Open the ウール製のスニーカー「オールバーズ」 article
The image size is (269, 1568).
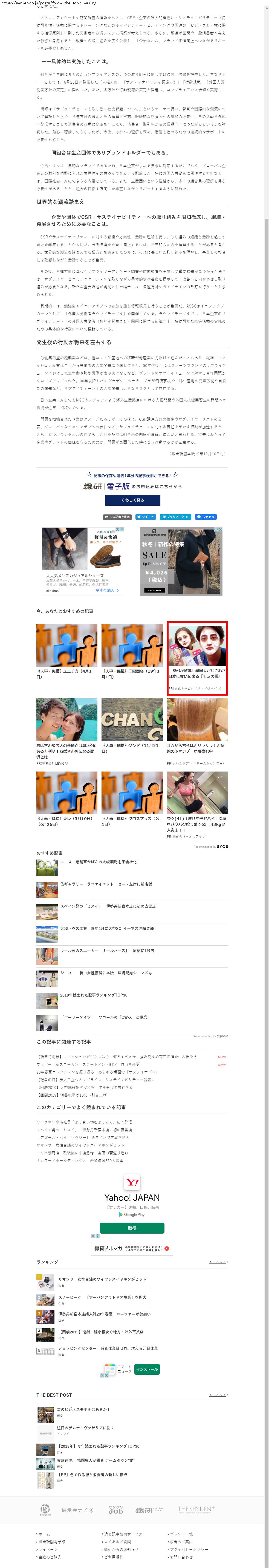pyautogui.click(x=107, y=950)
